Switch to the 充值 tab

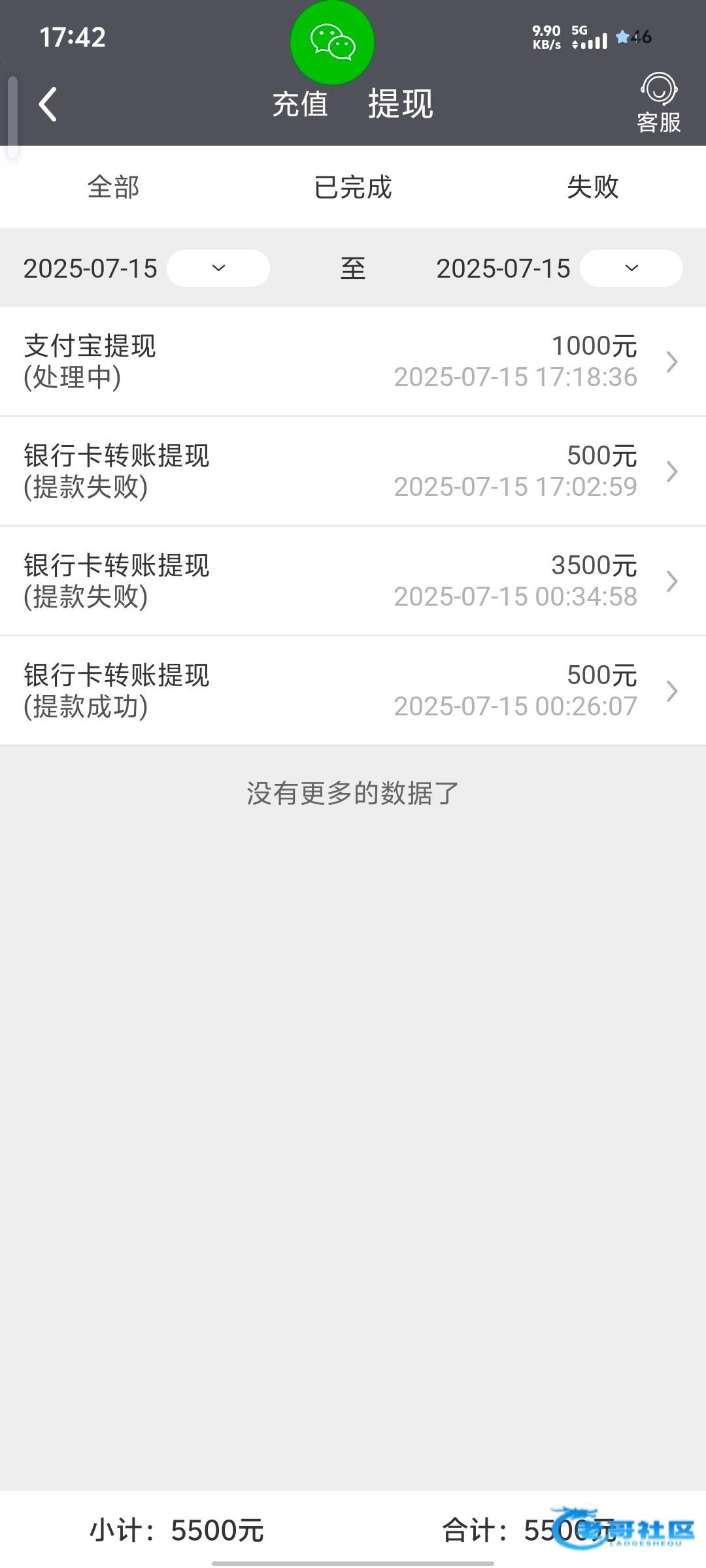300,105
